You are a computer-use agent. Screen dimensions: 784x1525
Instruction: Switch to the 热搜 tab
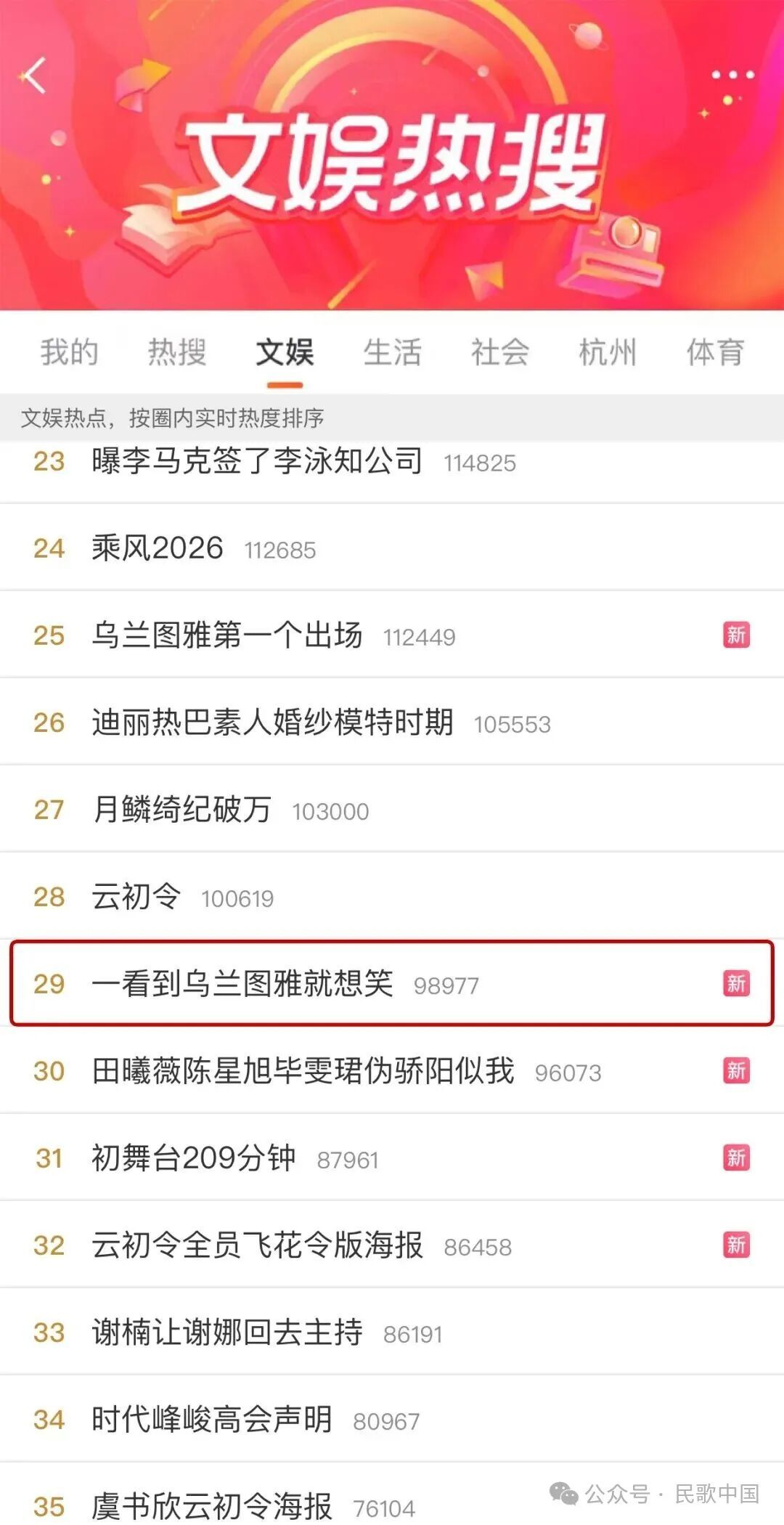(177, 352)
